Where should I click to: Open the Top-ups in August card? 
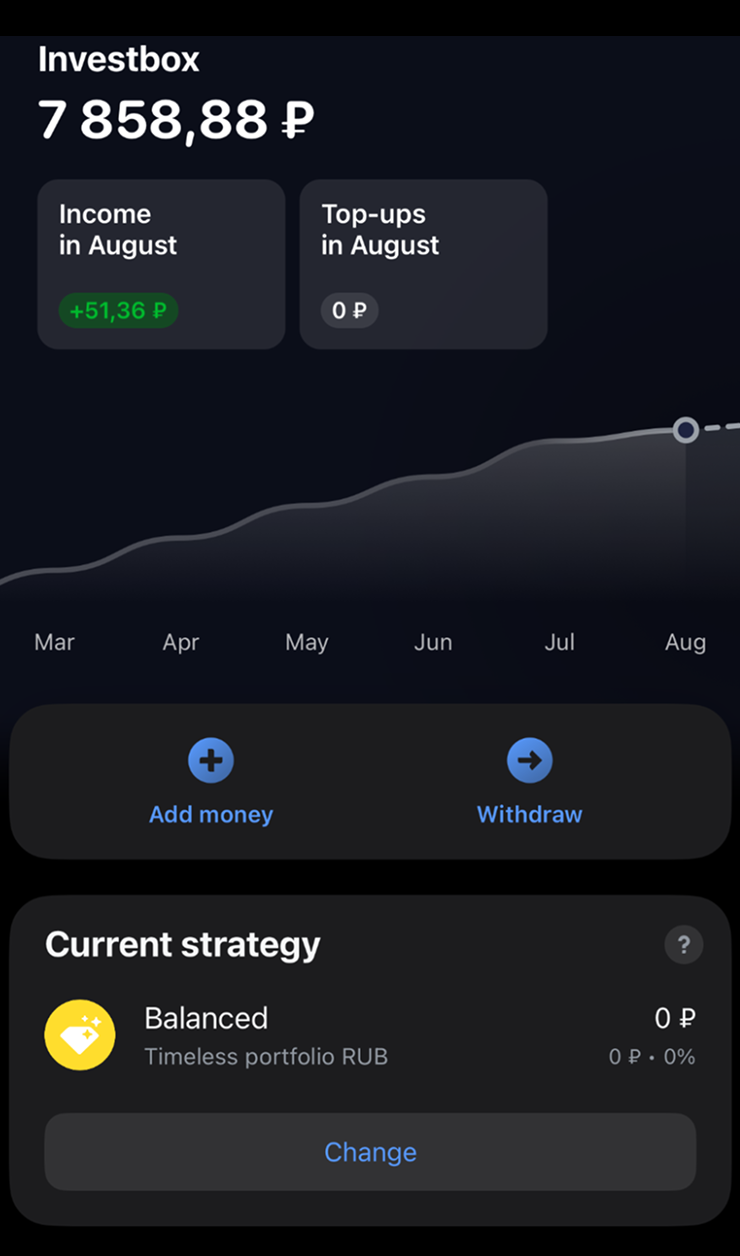[424, 264]
